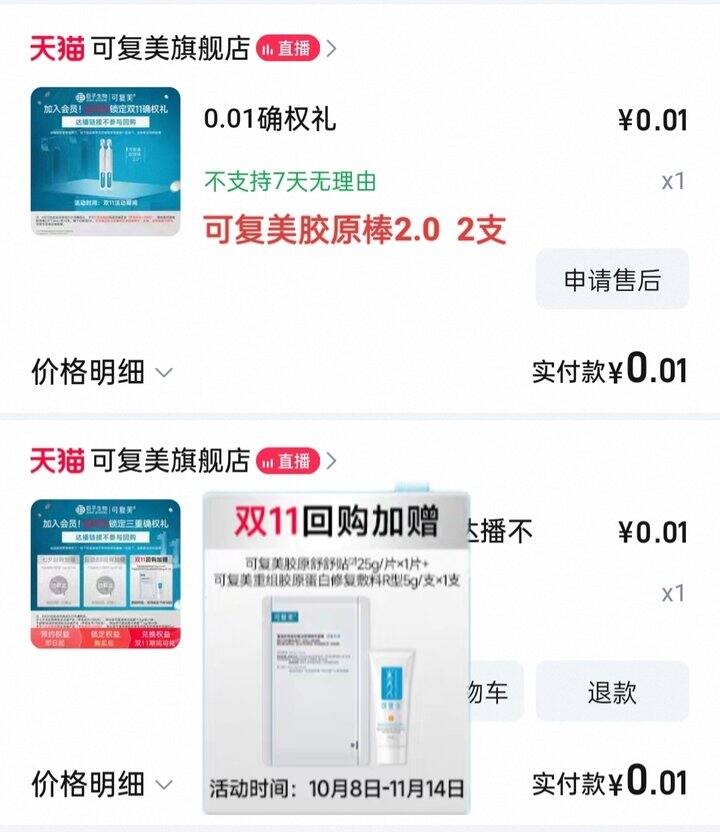Tap 申请售后 for the 0.01确权礼 order
The width and height of the screenshot is (720, 832).
[612, 280]
